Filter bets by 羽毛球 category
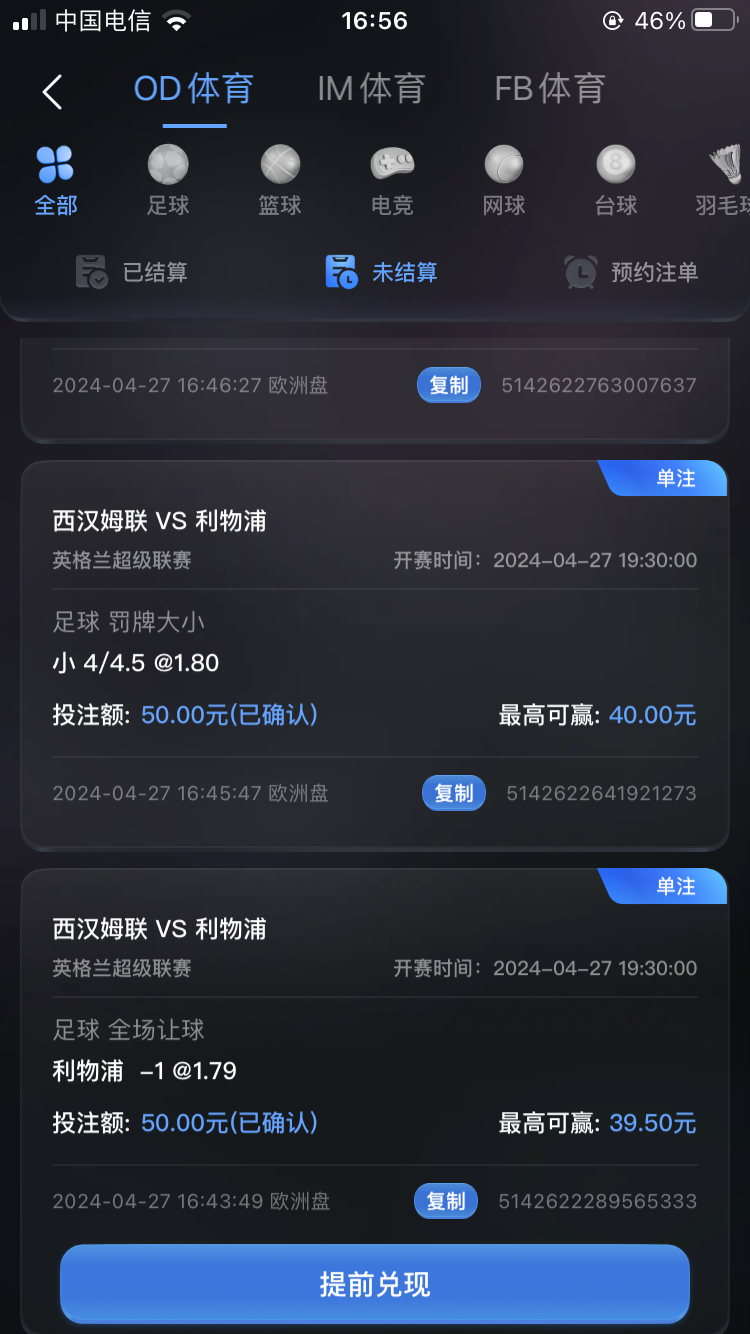The height and width of the screenshot is (1334, 750). point(722,180)
